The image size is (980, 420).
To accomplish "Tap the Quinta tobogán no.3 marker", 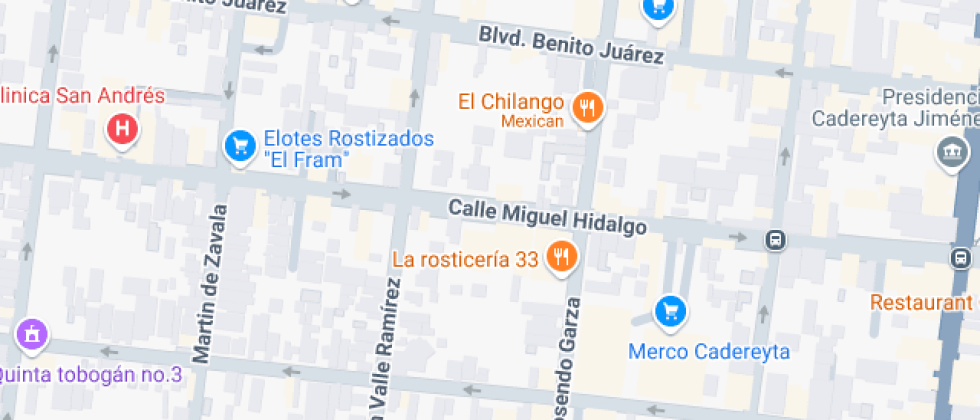I will (32, 333).
